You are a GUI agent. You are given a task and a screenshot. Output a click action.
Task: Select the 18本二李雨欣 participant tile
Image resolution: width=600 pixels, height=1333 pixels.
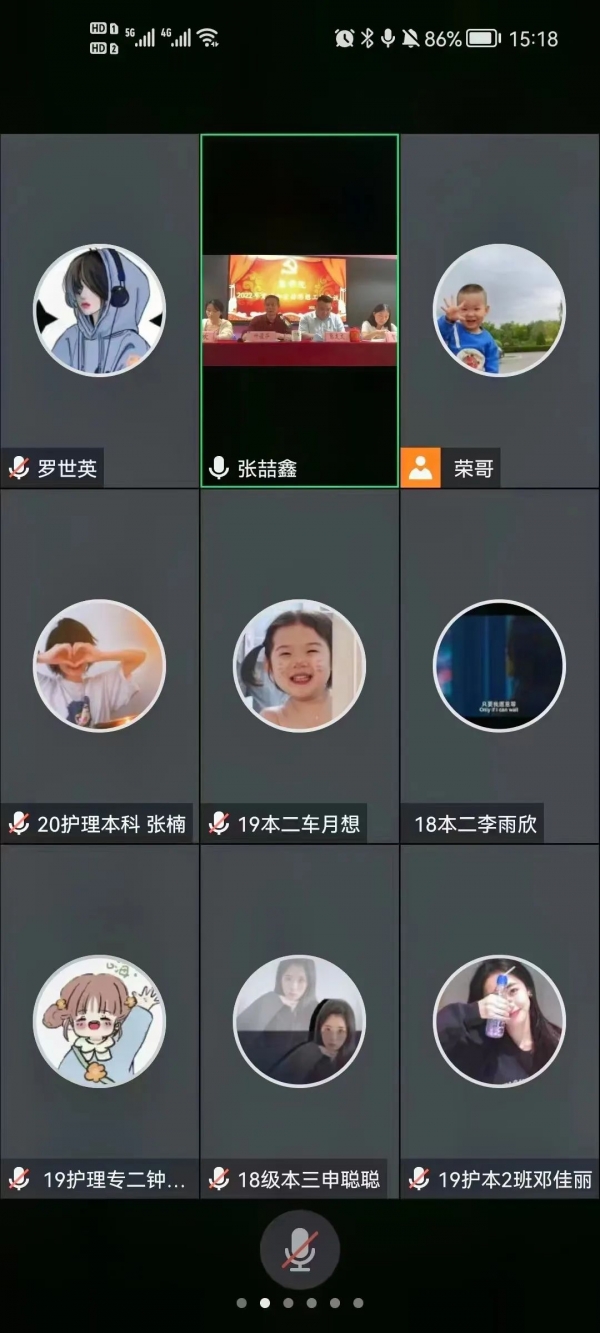499,666
